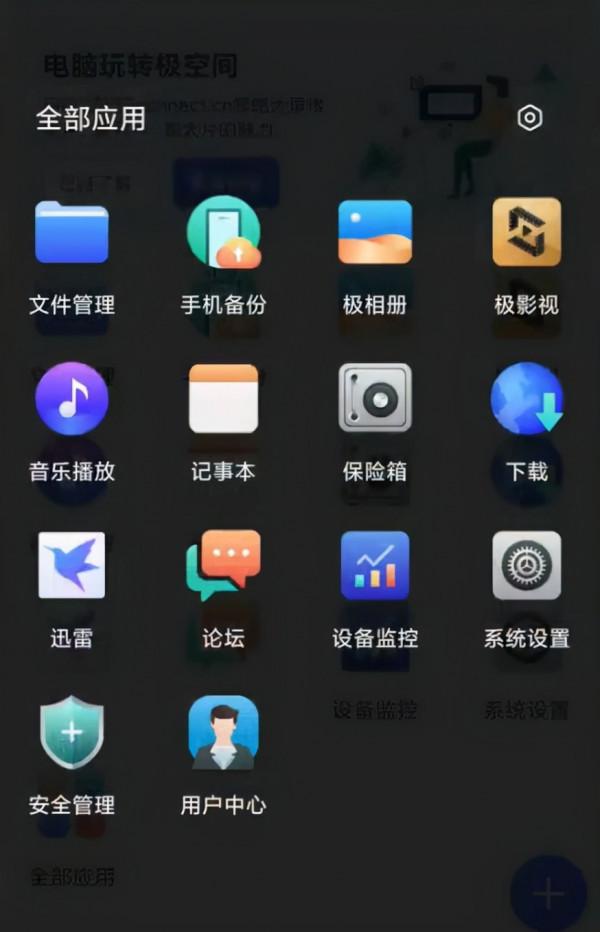
Task: Open 系统设置 system settings
Action: pyautogui.click(x=527, y=565)
